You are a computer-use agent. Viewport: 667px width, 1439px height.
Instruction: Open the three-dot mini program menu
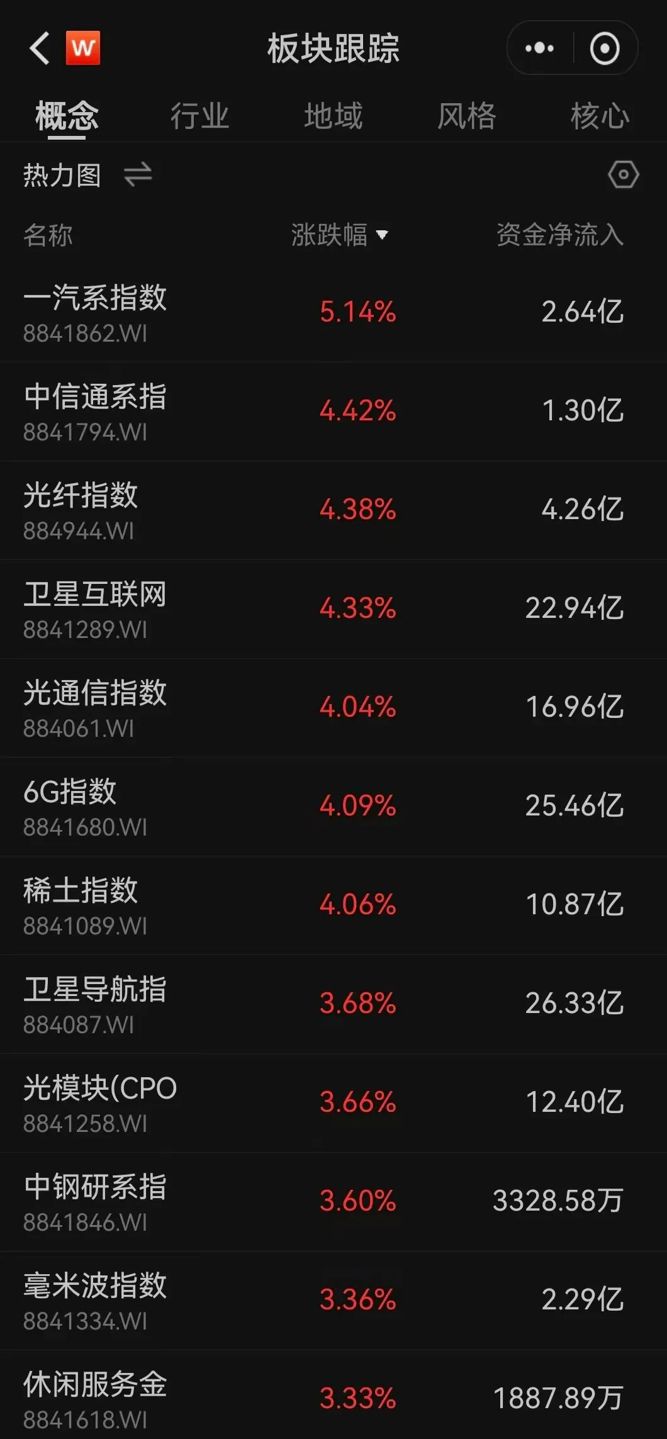(x=539, y=48)
